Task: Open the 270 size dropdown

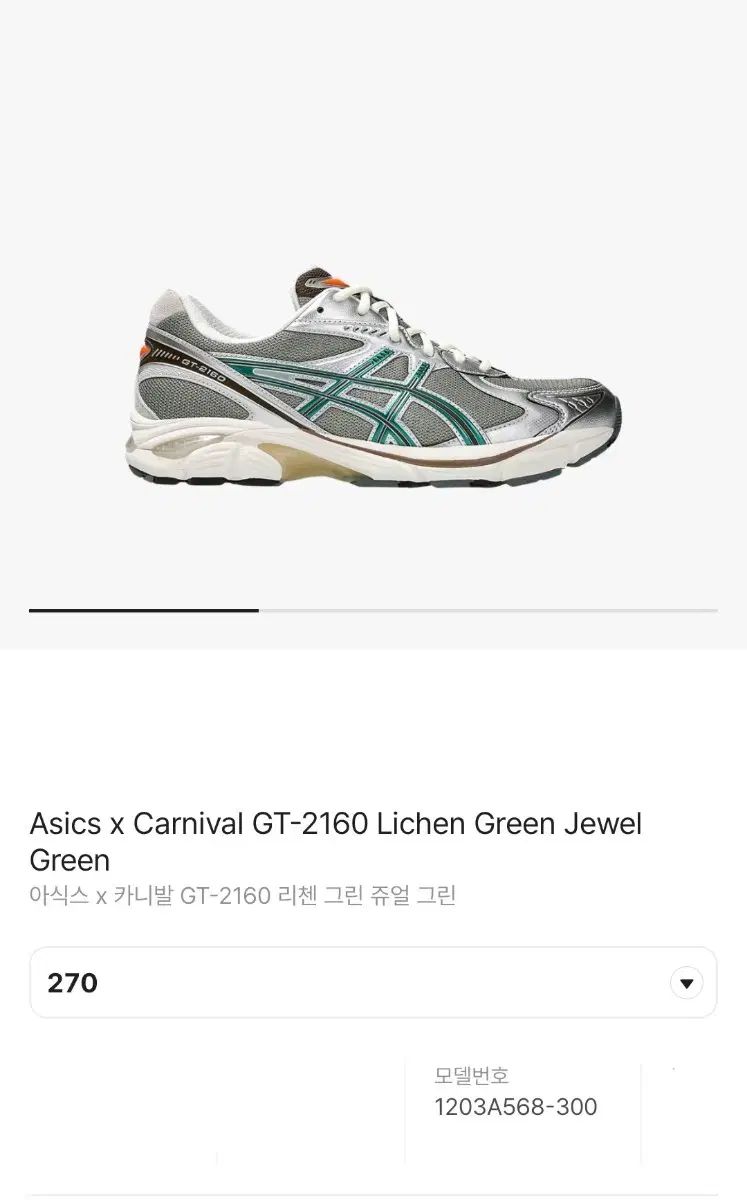Action: (373, 982)
